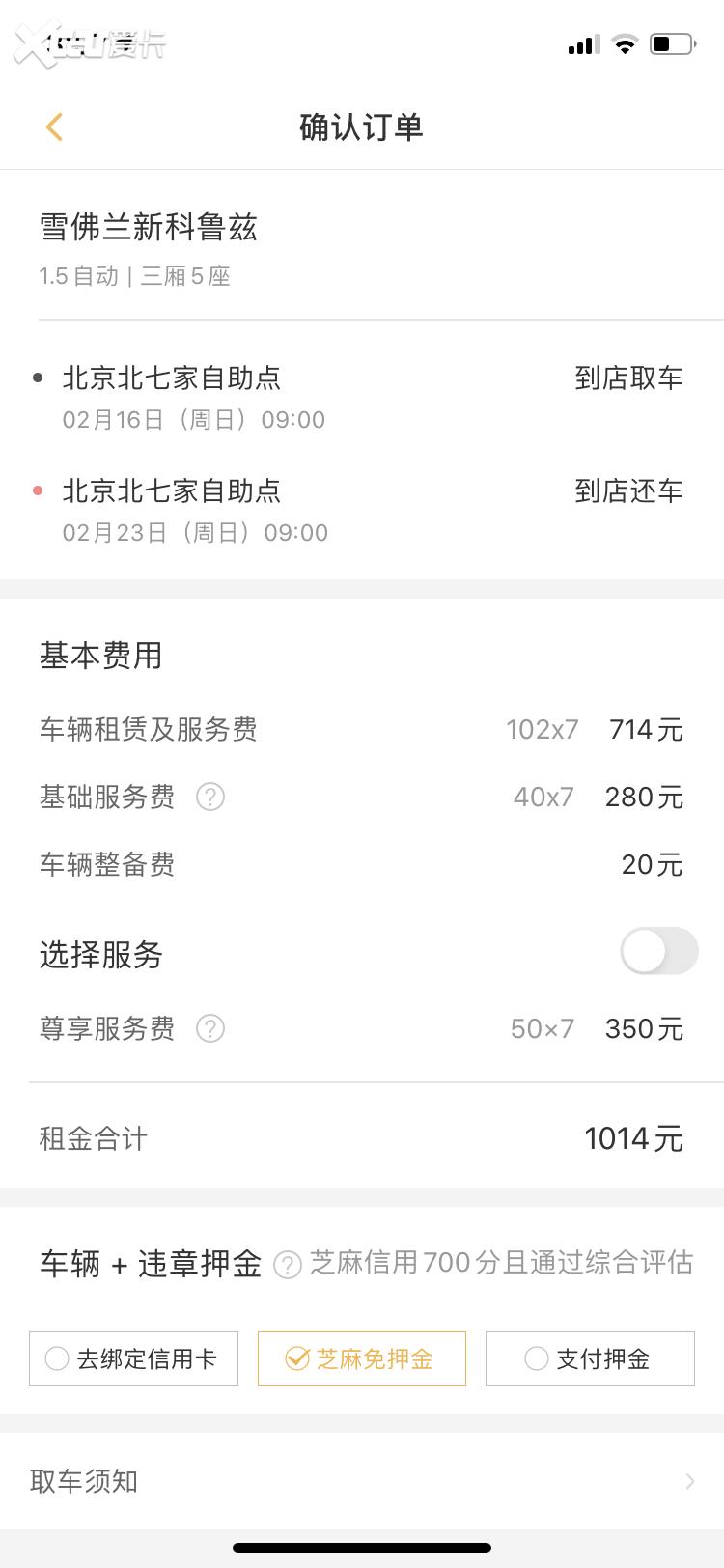This screenshot has height=1568, width=724.
Task: Tap the checkmark inside 芝麻免押金 option
Action: click(295, 1358)
